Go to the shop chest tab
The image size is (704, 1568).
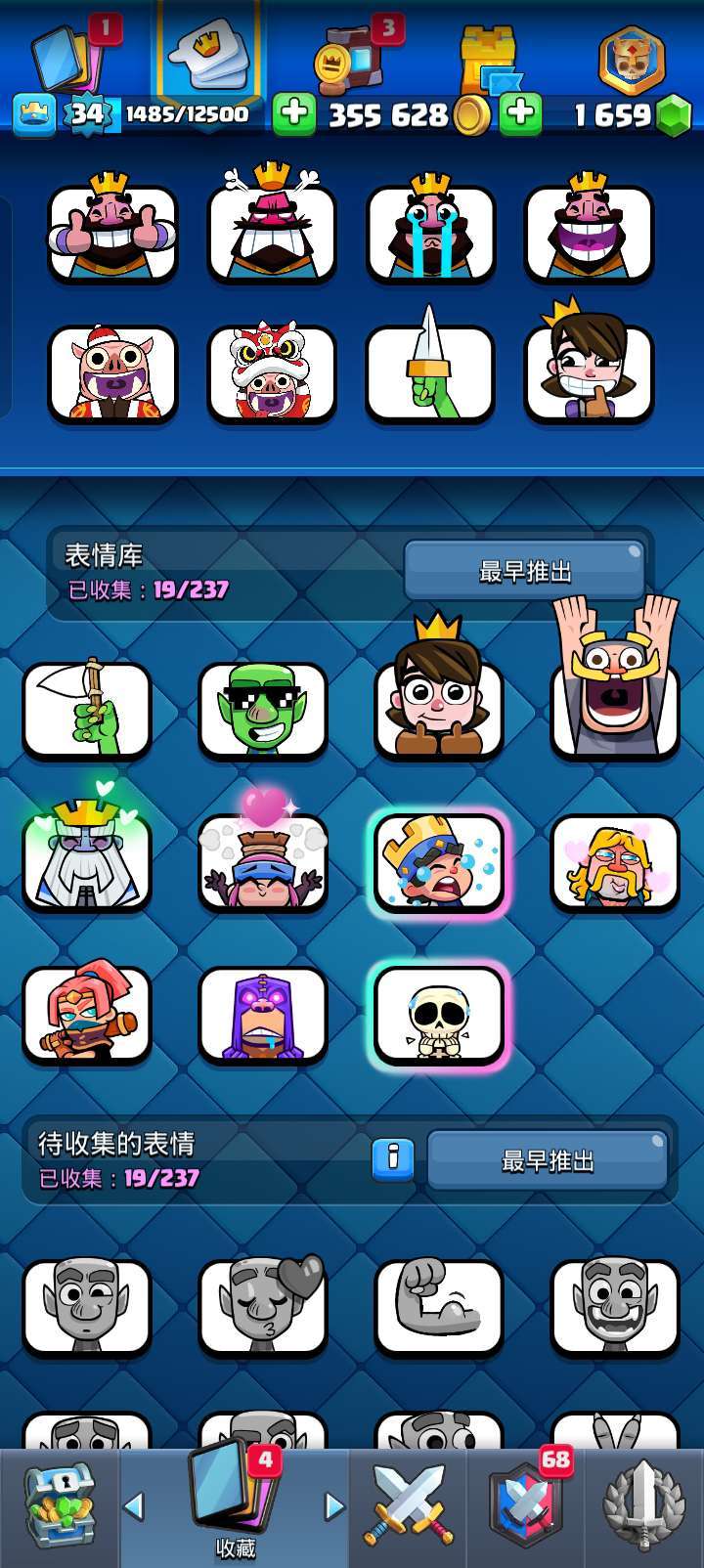click(59, 1507)
